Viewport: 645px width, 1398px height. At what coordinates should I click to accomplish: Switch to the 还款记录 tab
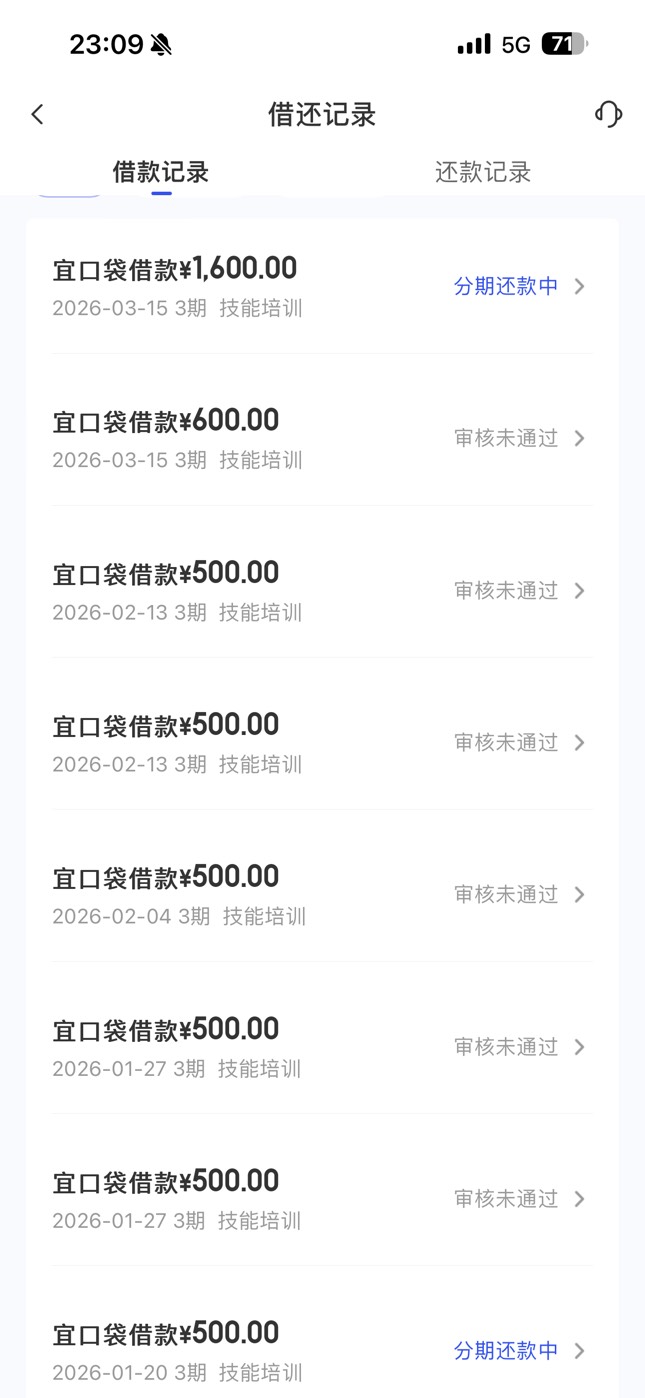[482, 172]
